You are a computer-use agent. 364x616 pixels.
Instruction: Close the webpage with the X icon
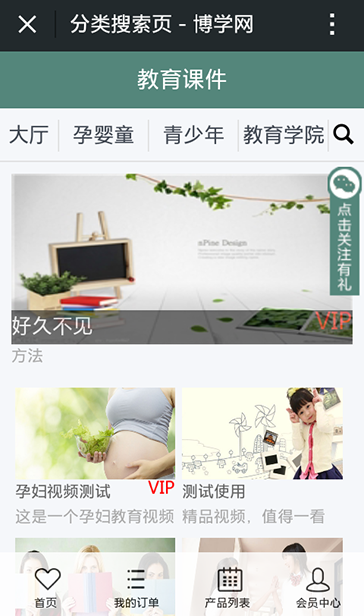tap(27, 24)
